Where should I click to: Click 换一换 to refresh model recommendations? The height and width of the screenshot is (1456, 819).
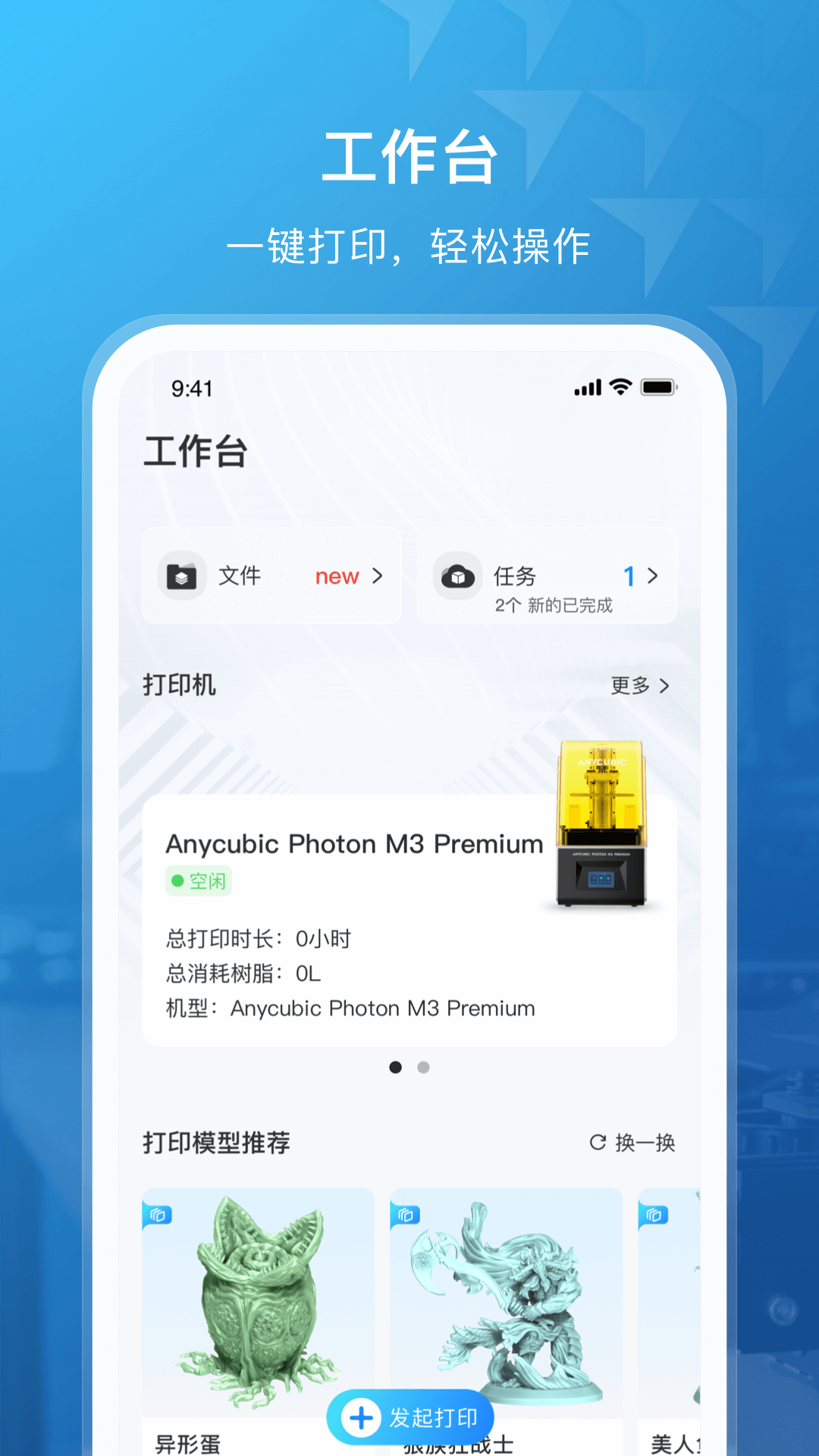coord(644,1142)
